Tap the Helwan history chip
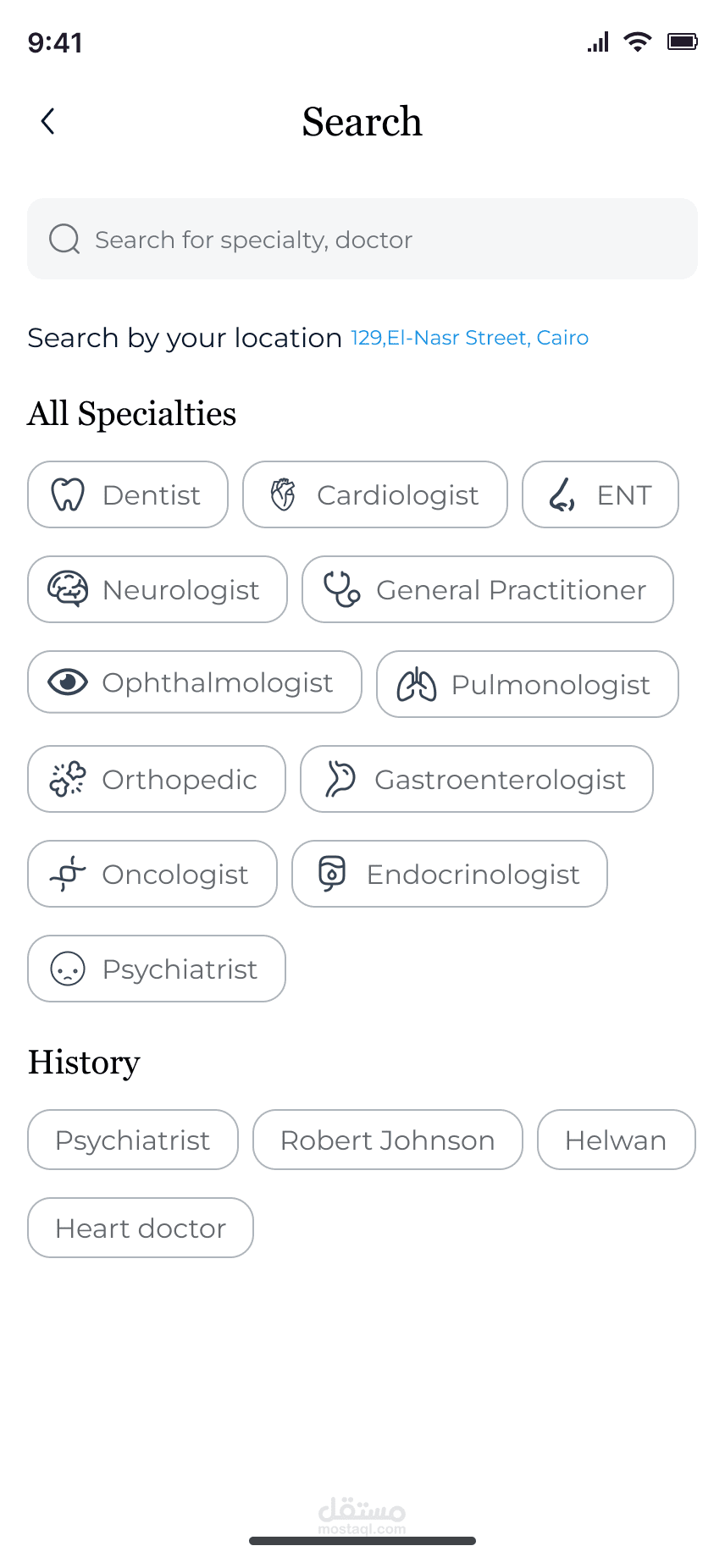The image size is (725, 1568). tap(616, 1140)
